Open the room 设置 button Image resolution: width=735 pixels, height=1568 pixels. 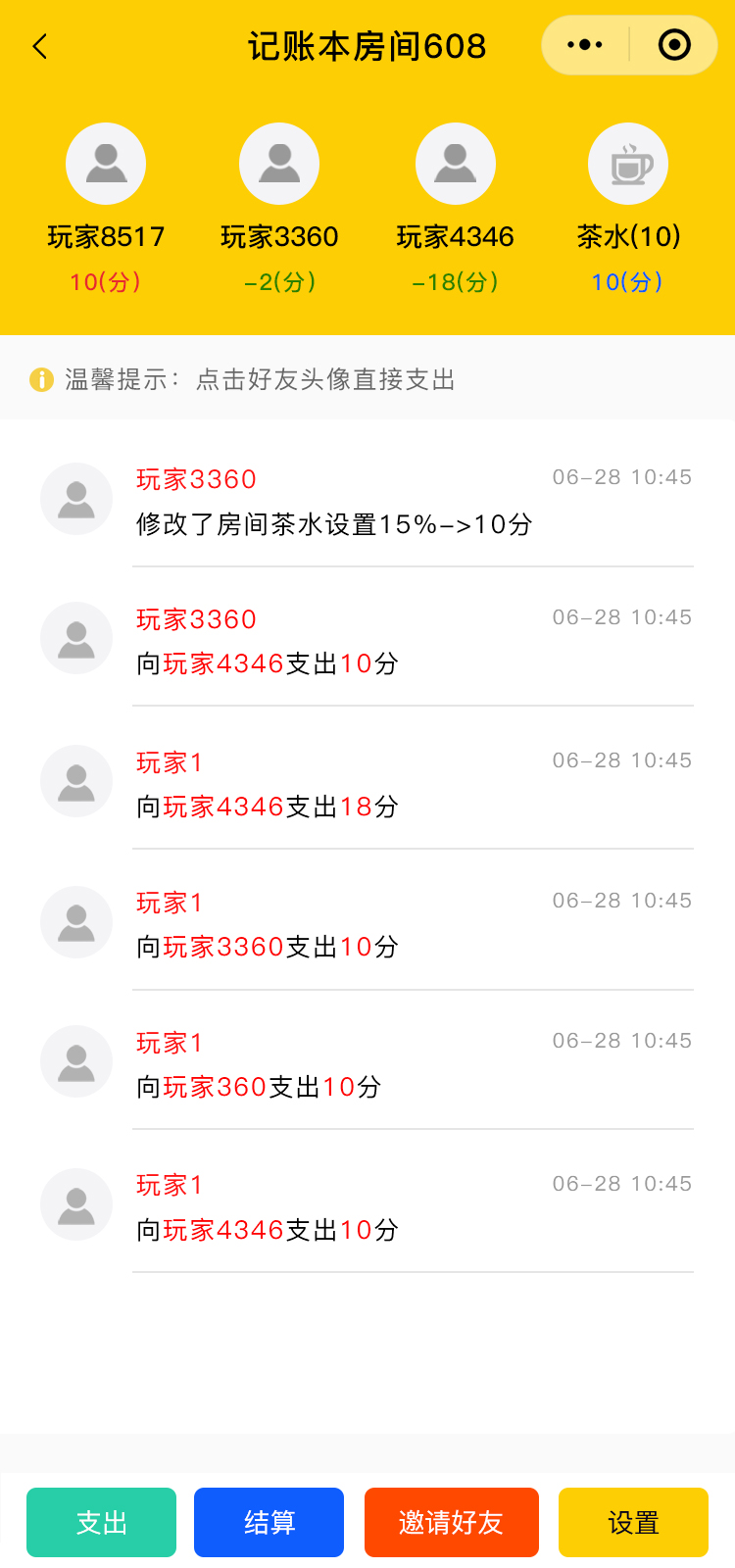tap(633, 1522)
